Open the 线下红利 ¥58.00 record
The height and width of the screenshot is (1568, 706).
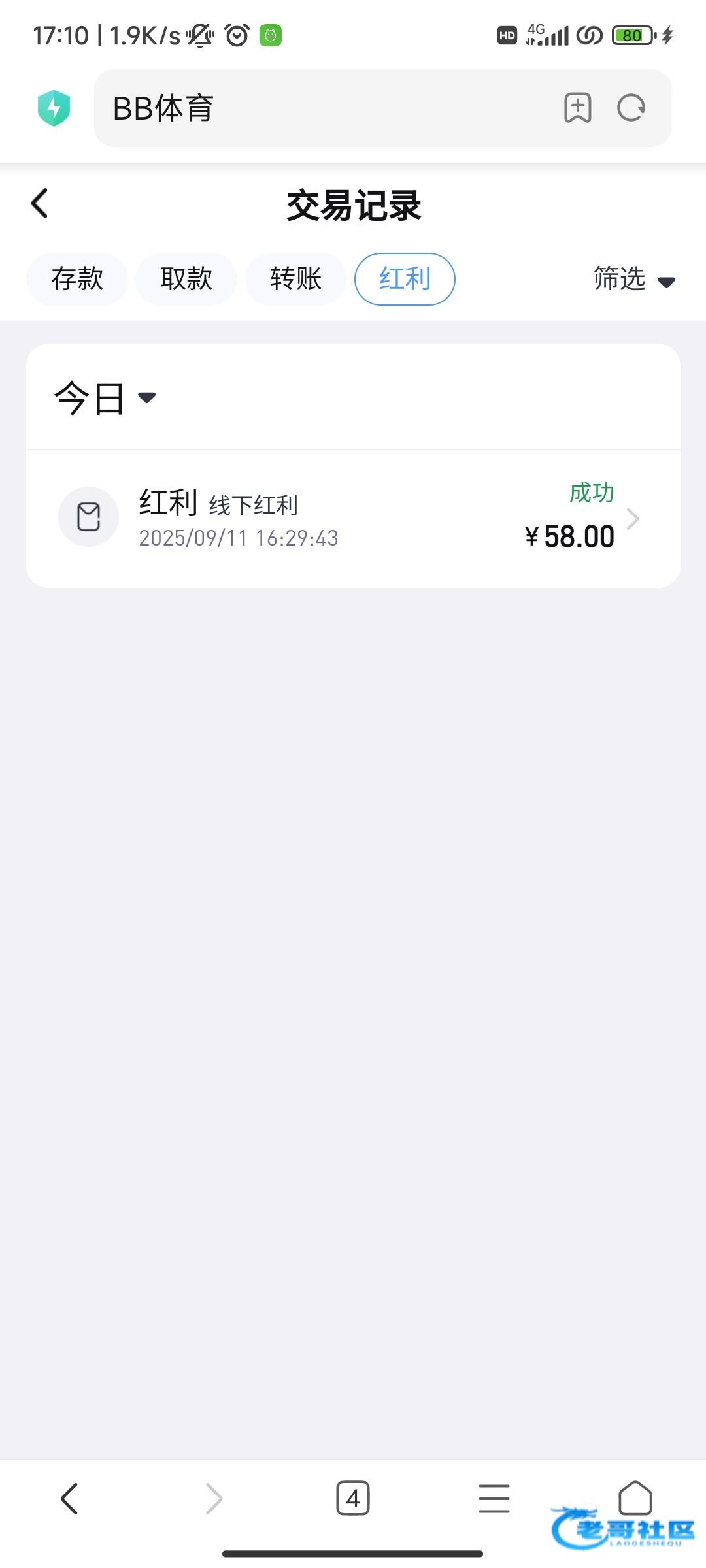(353, 519)
